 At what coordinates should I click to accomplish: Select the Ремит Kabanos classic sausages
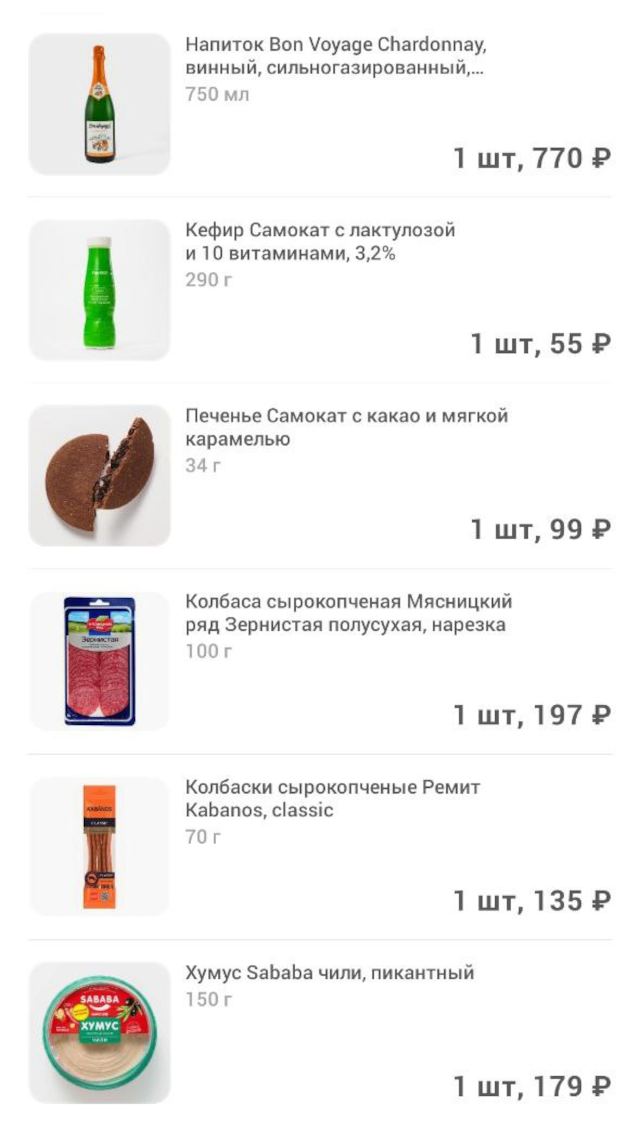[x=332, y=798]
